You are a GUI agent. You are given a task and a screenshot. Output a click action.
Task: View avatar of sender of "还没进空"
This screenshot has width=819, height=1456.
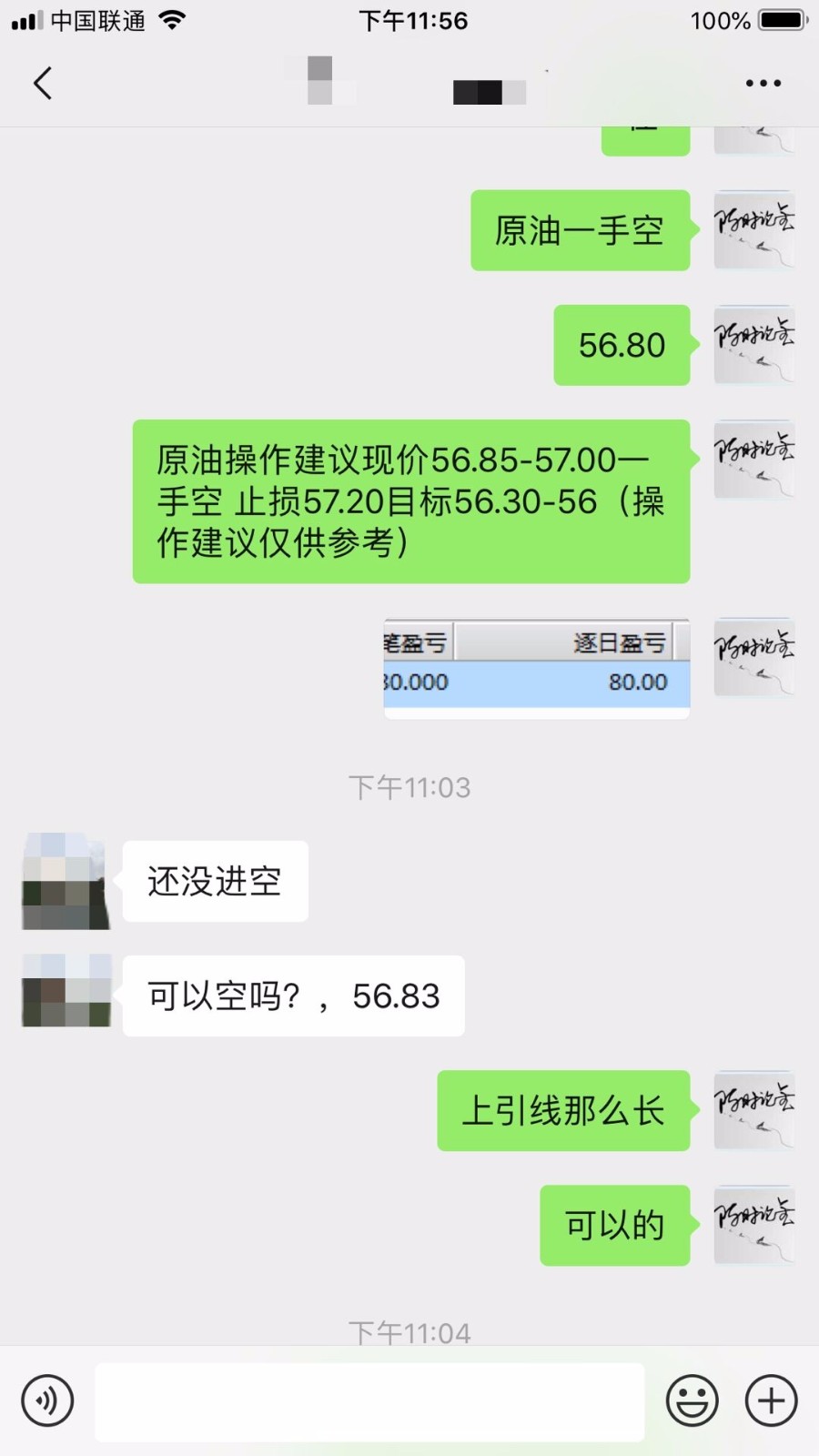66,881
